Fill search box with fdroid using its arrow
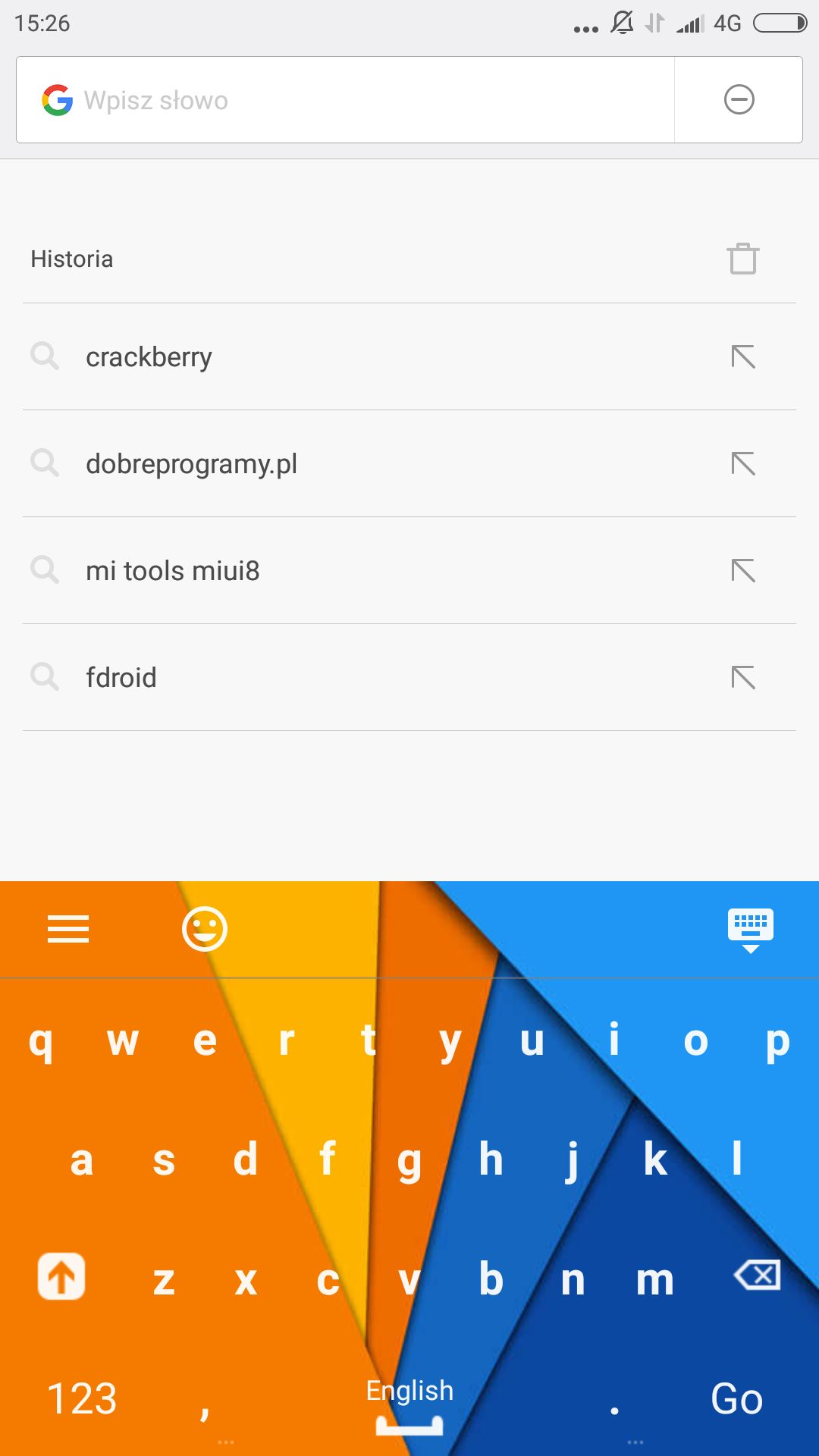Image resolution: width=819 pixels, height=1456 pixels. coord(742,677)
